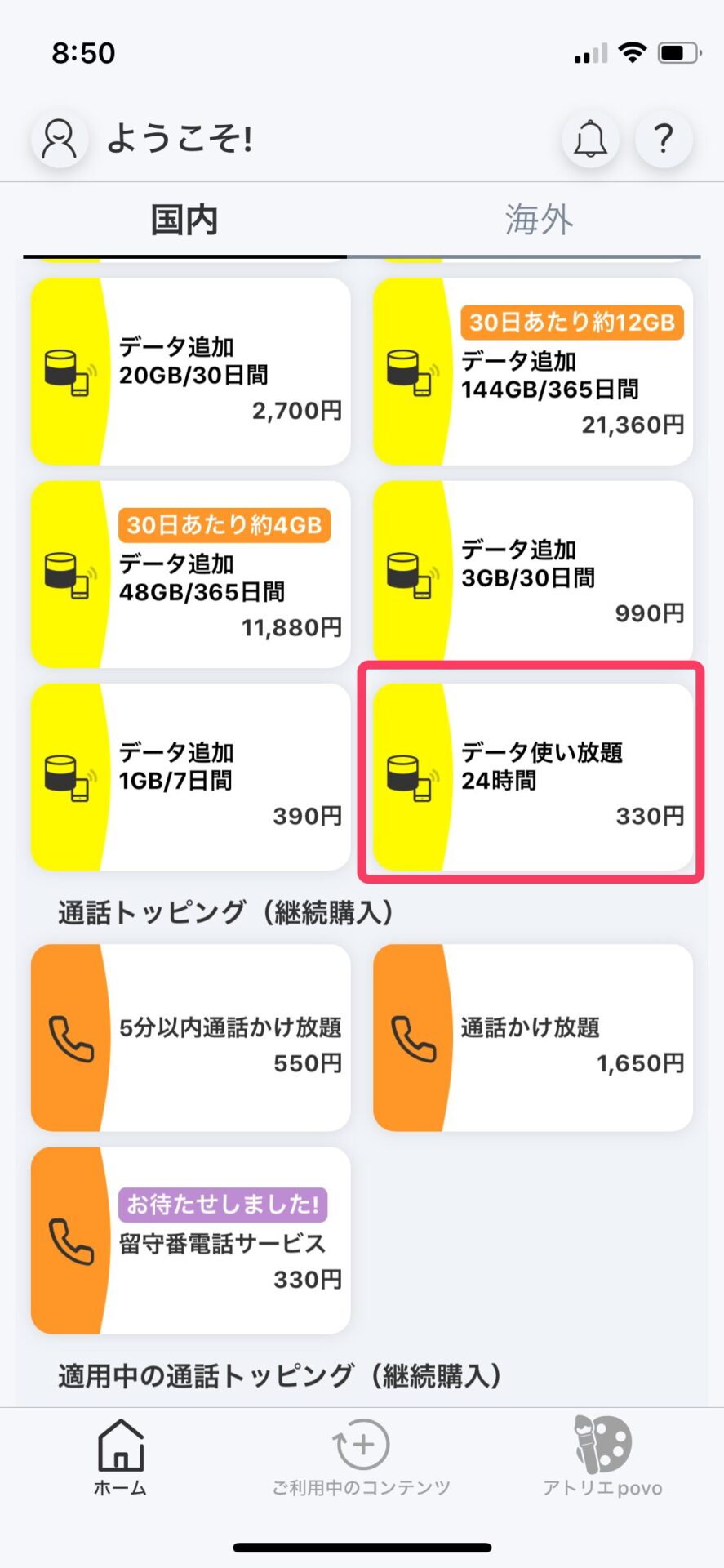724x1568 pixels.
Task: Open the notifications bell
Action: click(x=590, y=139)
